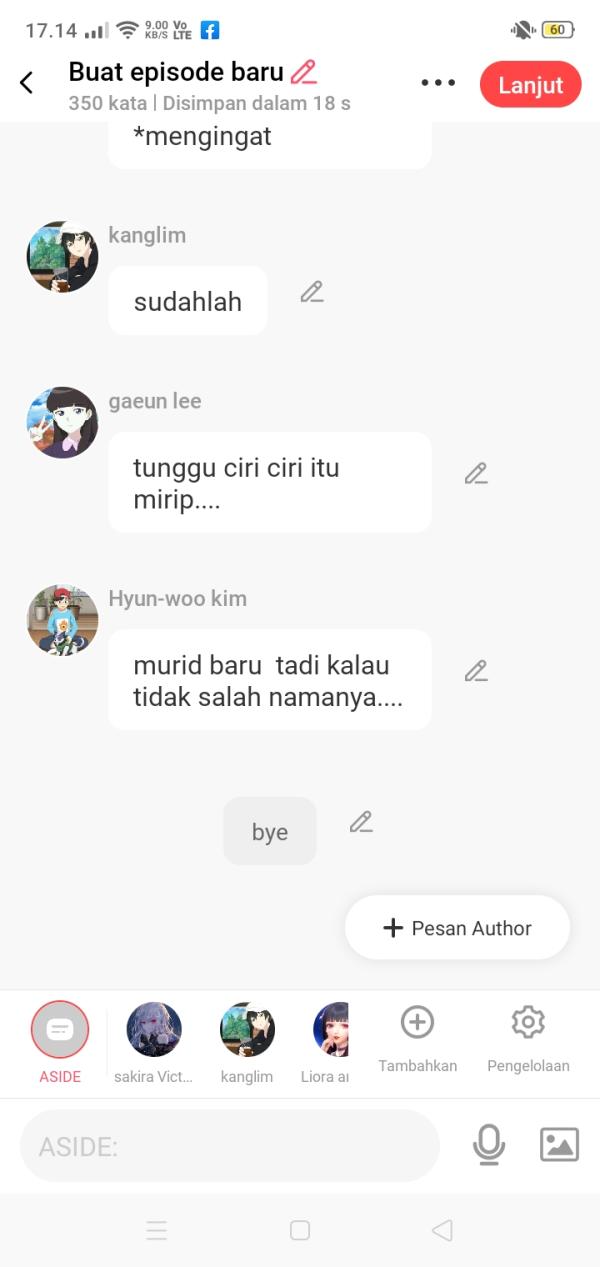Focus the ASIDE message input field
This screenshot has width=600, height=1267.
230,1146
